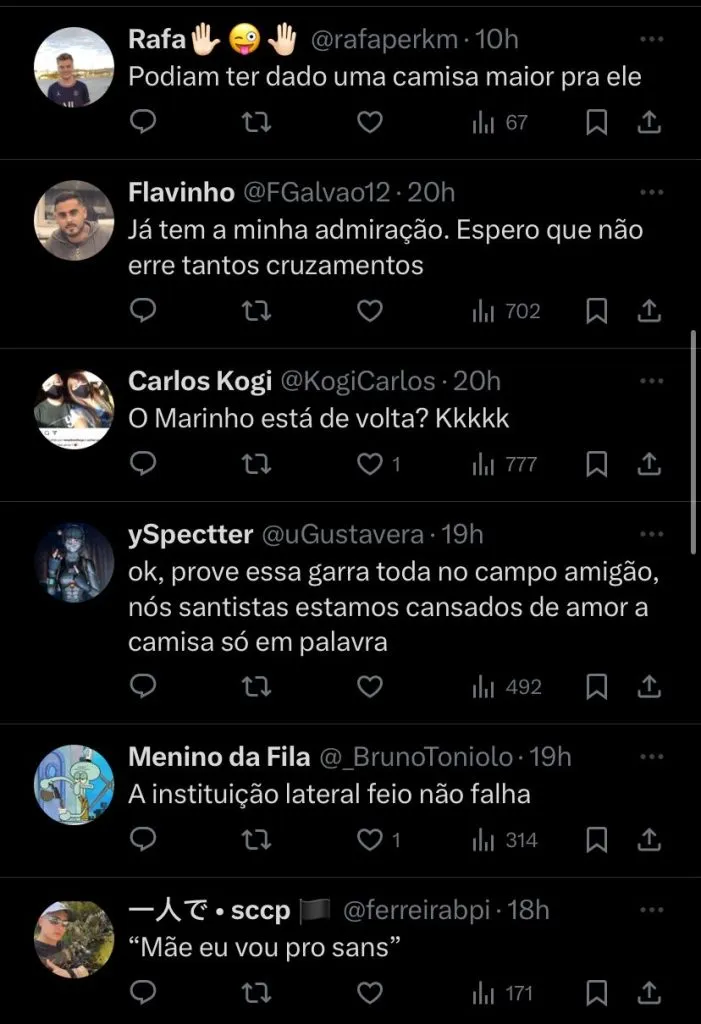Reply to ySpectter's tweet
The height and width of the screenshot is (1024, 701).
point(144,687)
